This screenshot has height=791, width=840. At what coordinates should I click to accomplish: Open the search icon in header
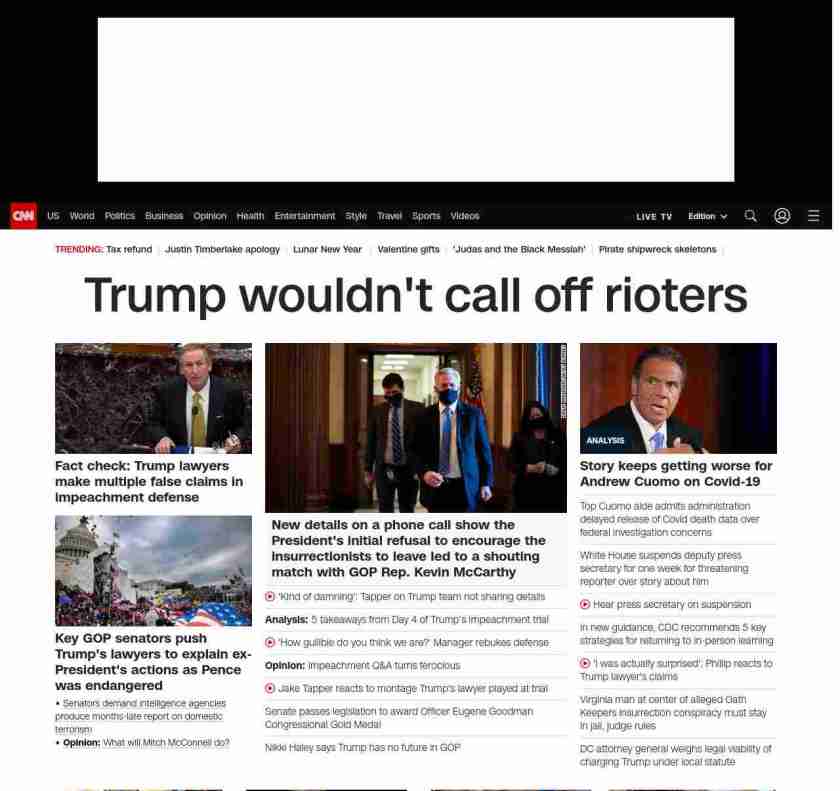[x=751, y=216]
